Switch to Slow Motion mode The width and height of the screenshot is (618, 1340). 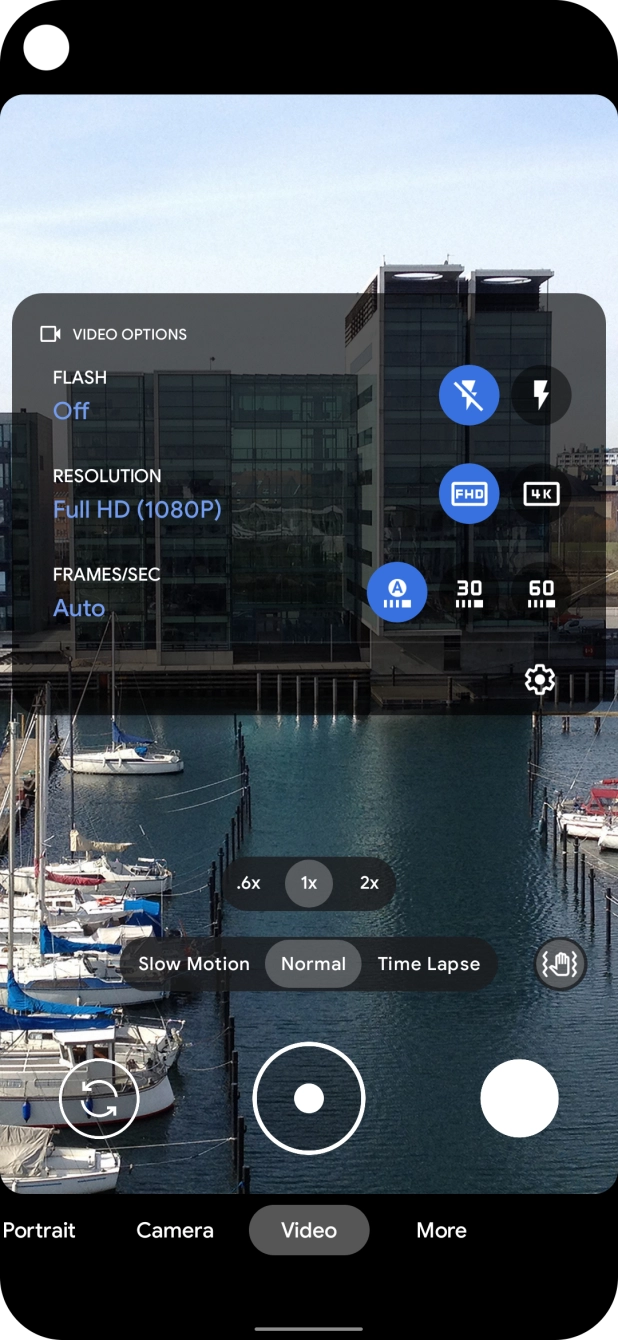click(x=194, y=964)
